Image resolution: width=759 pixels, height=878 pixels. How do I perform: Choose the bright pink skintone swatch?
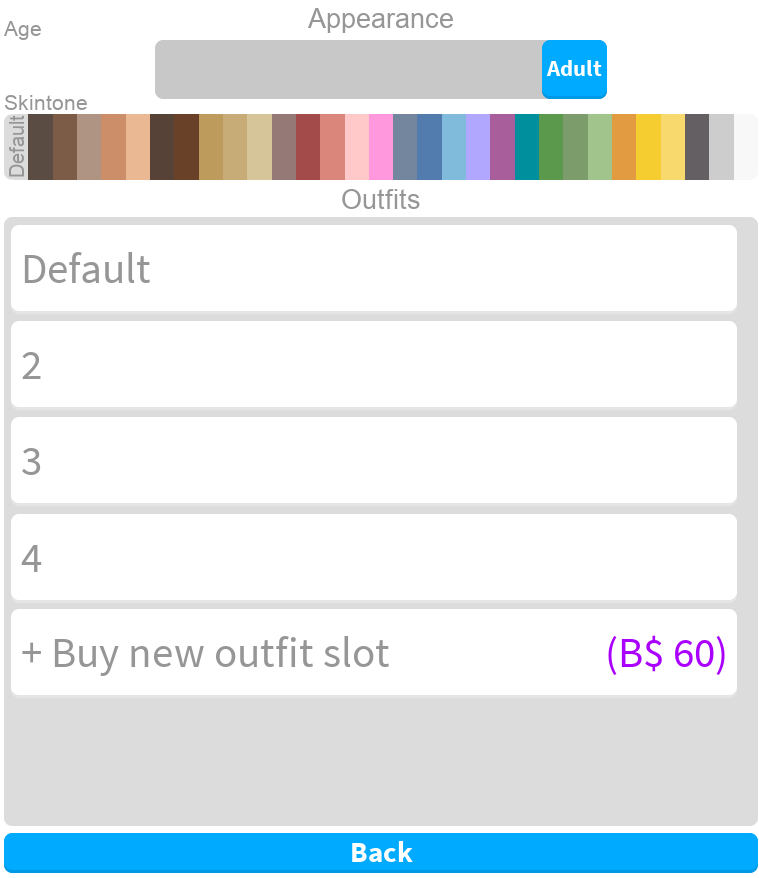coord(381,147)
